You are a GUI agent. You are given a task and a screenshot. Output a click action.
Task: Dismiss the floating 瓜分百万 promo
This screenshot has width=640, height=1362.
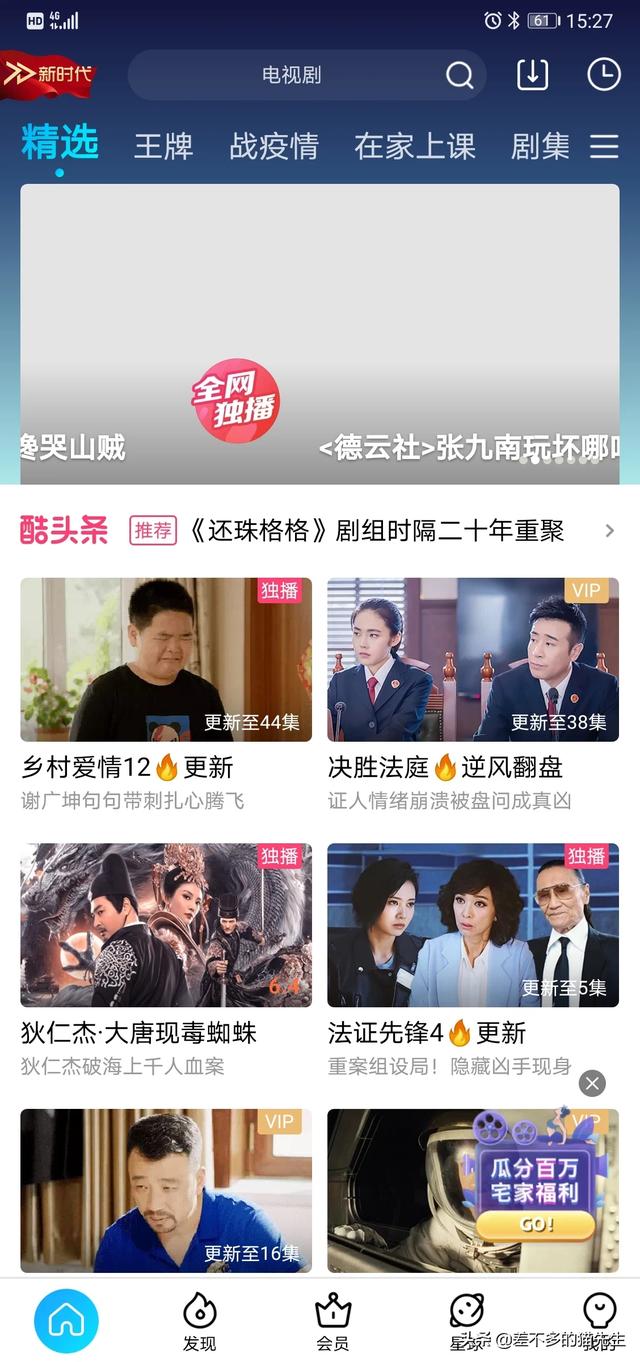click(x=593, y=1083)
